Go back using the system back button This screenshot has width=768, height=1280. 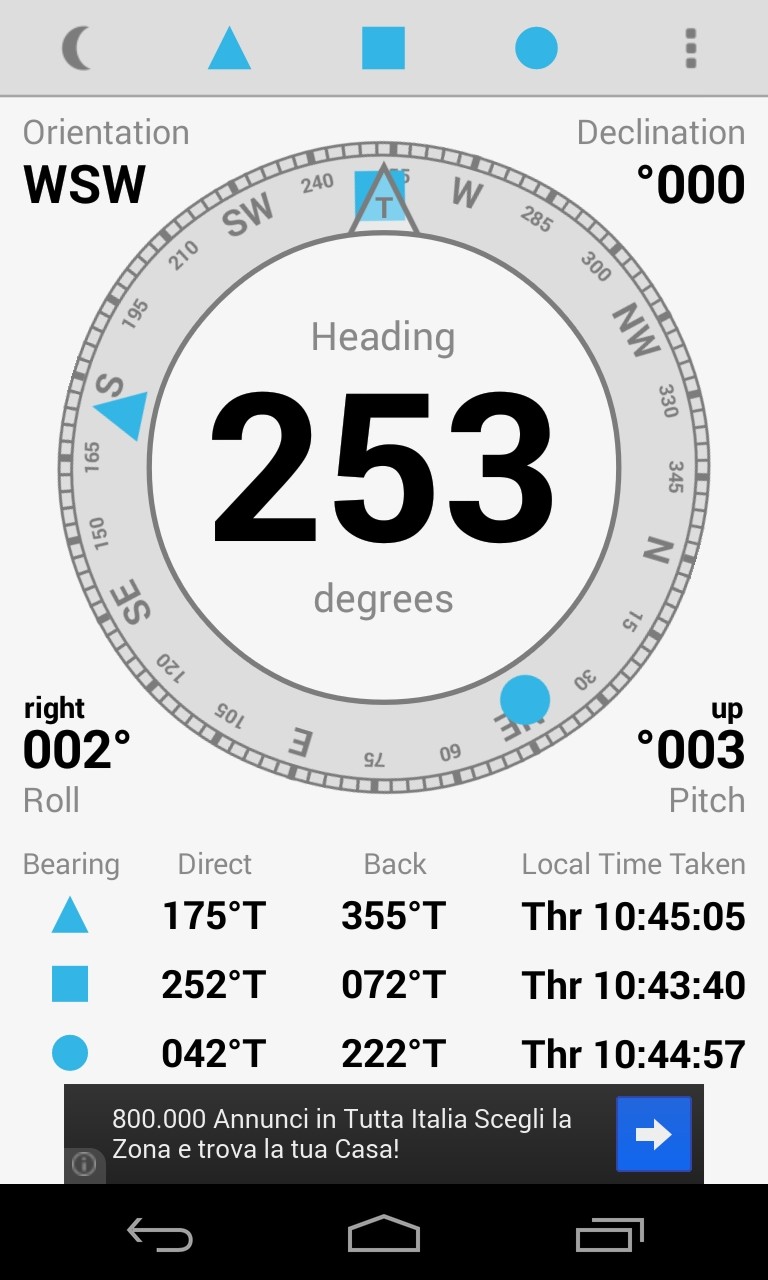(x=160, y=1236)
